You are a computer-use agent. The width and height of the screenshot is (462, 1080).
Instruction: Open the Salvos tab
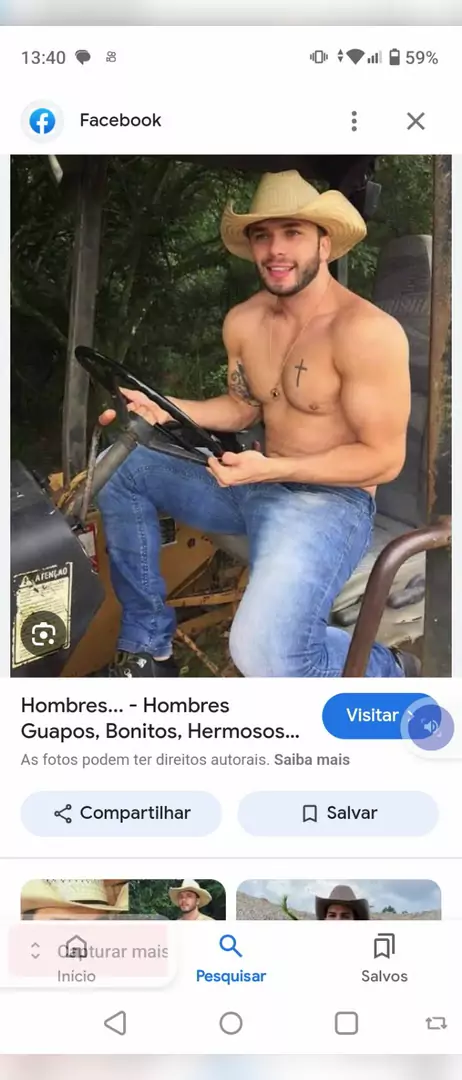coord(384,958)
